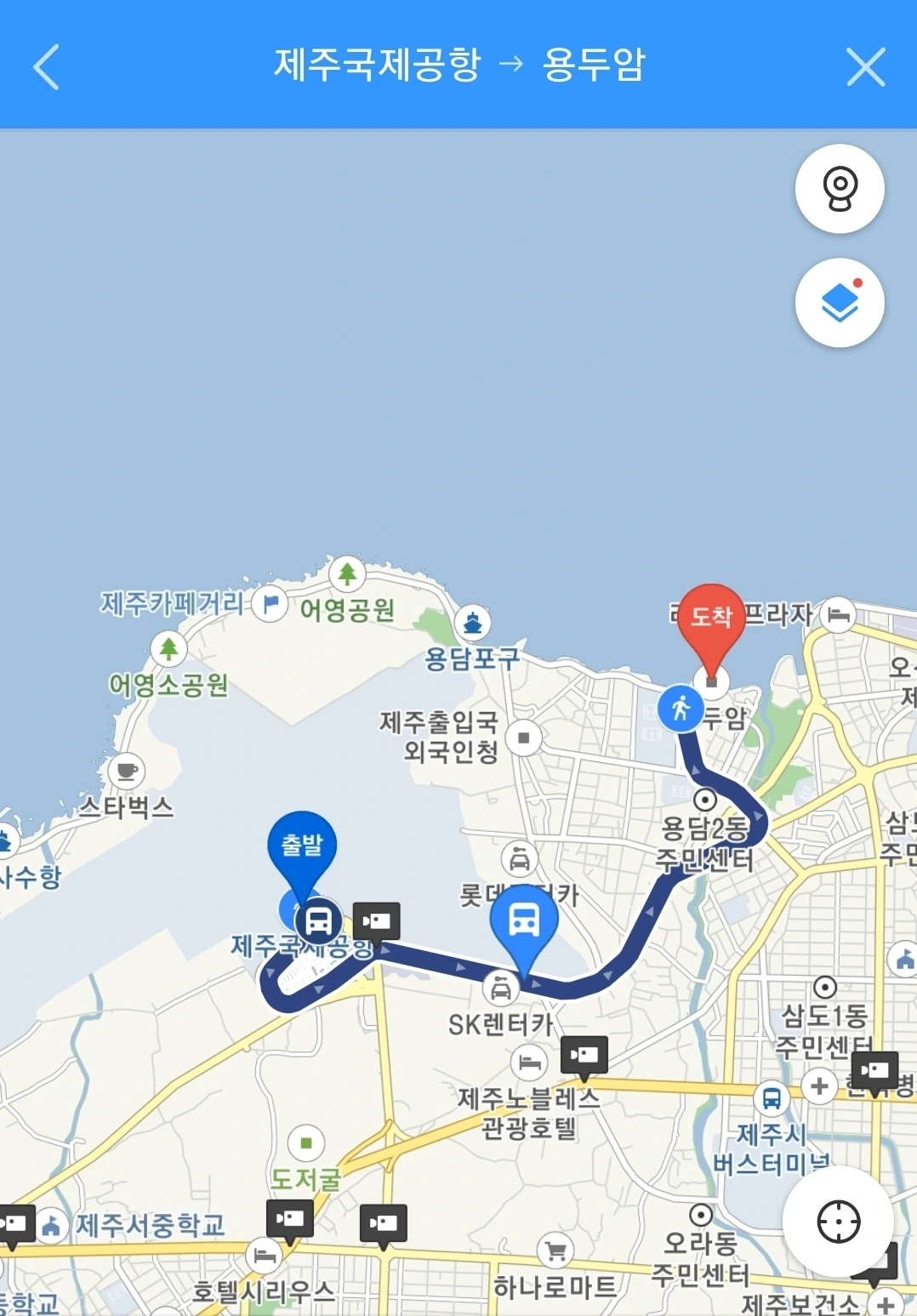Select the 도저굴 green marker
The image size is (917, 1316).
(306, 1142)
